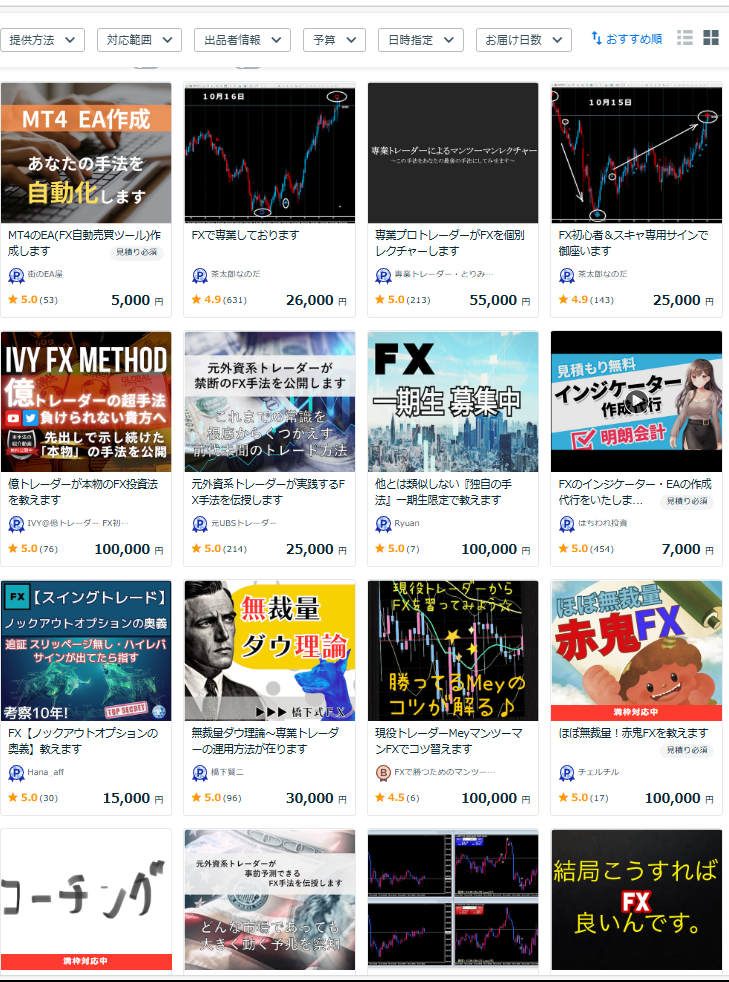Open the FXで専業しております listing
This screenshot has height=982, width=729.
point(269,152)
